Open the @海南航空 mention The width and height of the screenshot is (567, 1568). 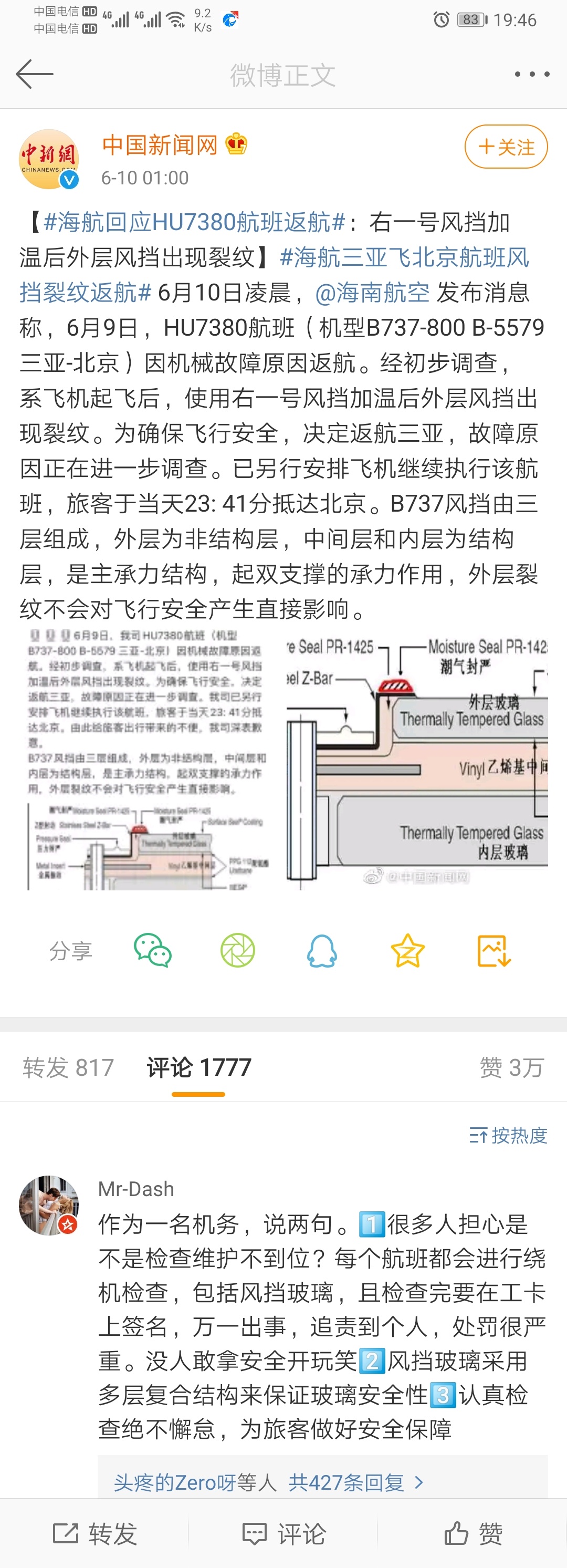click(372, 293)
